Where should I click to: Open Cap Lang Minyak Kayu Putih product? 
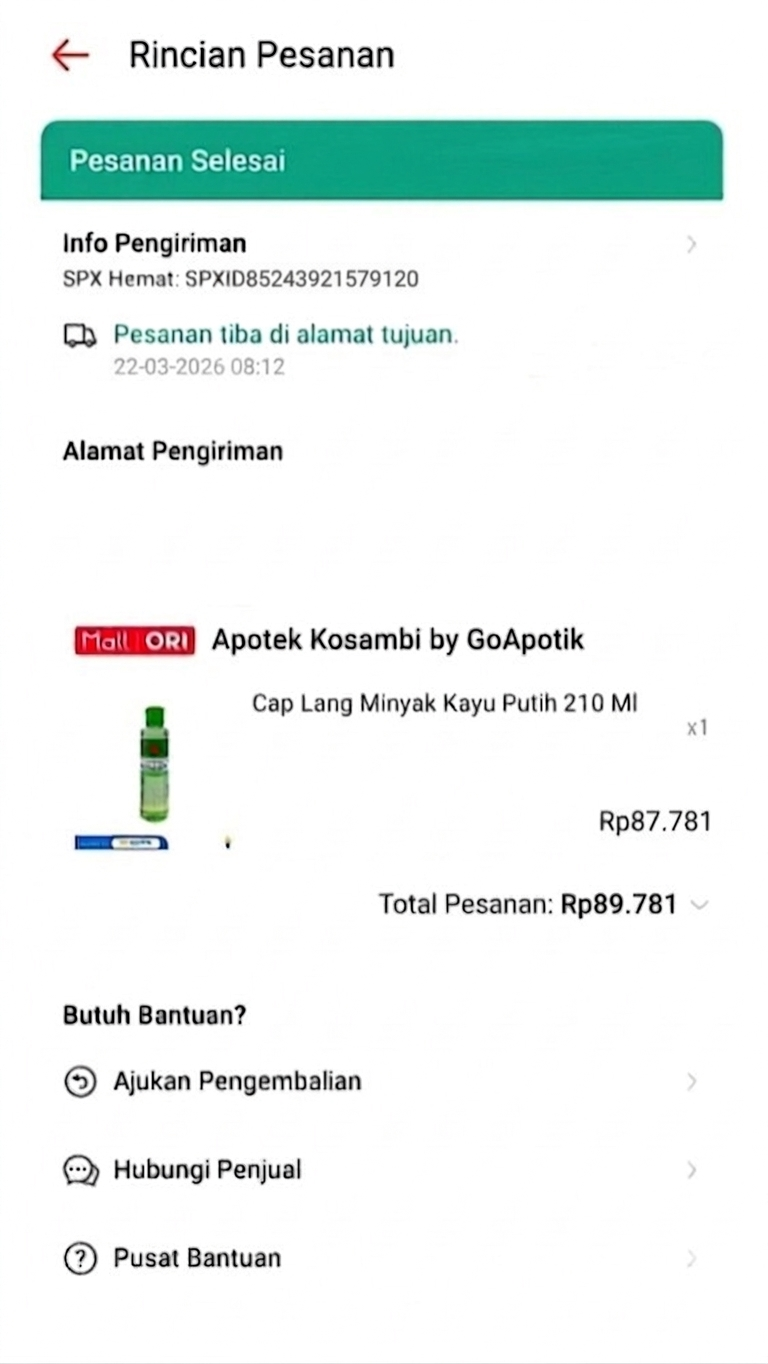444,704
